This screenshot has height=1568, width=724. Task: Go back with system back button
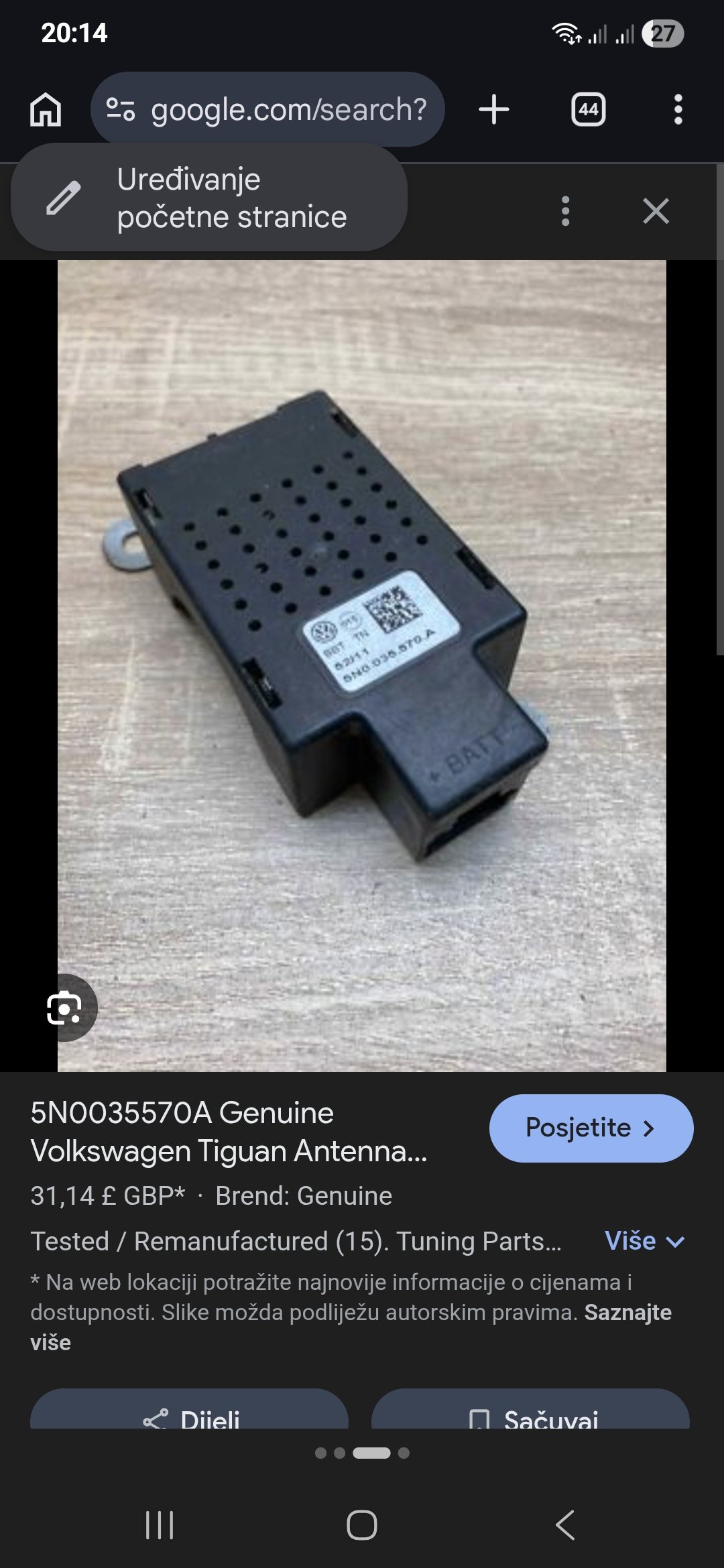pyautogui.click(x=564, y=1525)
